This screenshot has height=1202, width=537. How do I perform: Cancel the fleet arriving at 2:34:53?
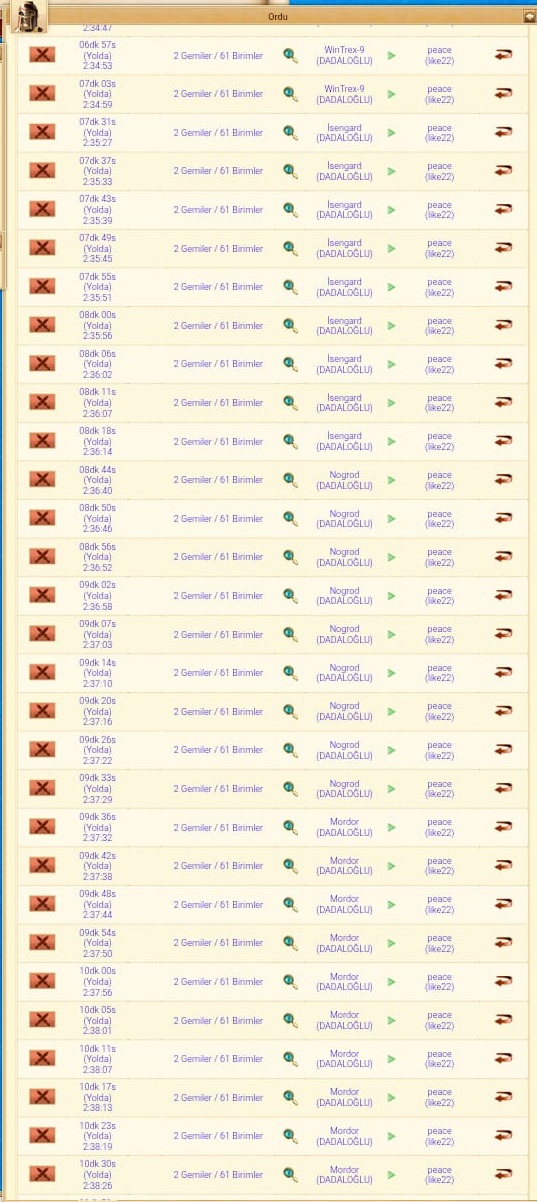(42, 55)
